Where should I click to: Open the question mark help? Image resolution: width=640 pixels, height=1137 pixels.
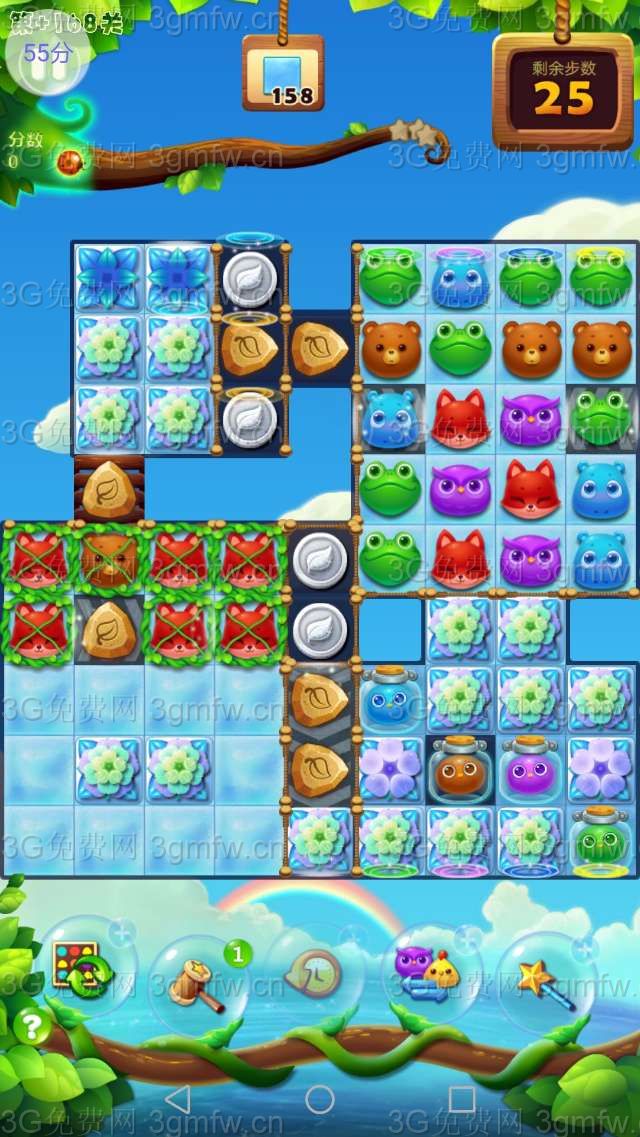click(32, 1027)
